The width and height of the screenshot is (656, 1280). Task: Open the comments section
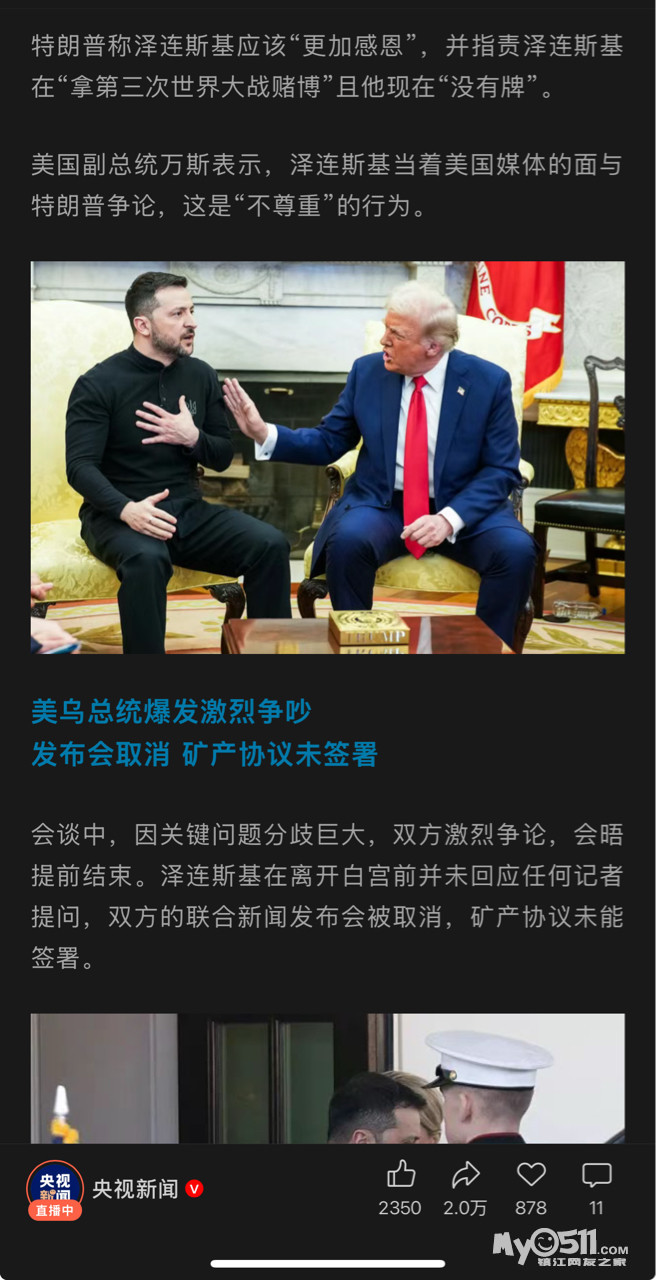596,1175
